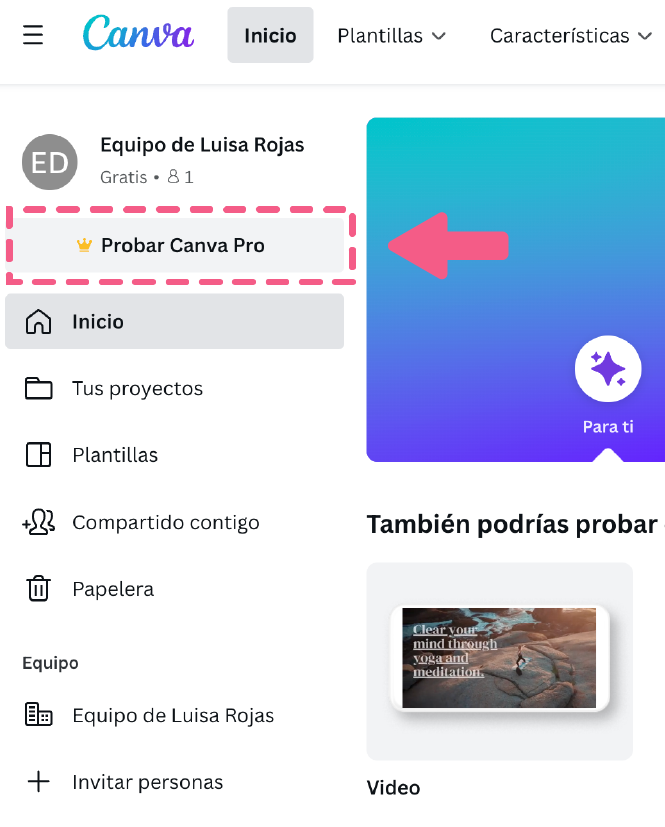This screenshot has width=665, height=827.
Task: Select the Inicio top tab
Action: [270, 35]
